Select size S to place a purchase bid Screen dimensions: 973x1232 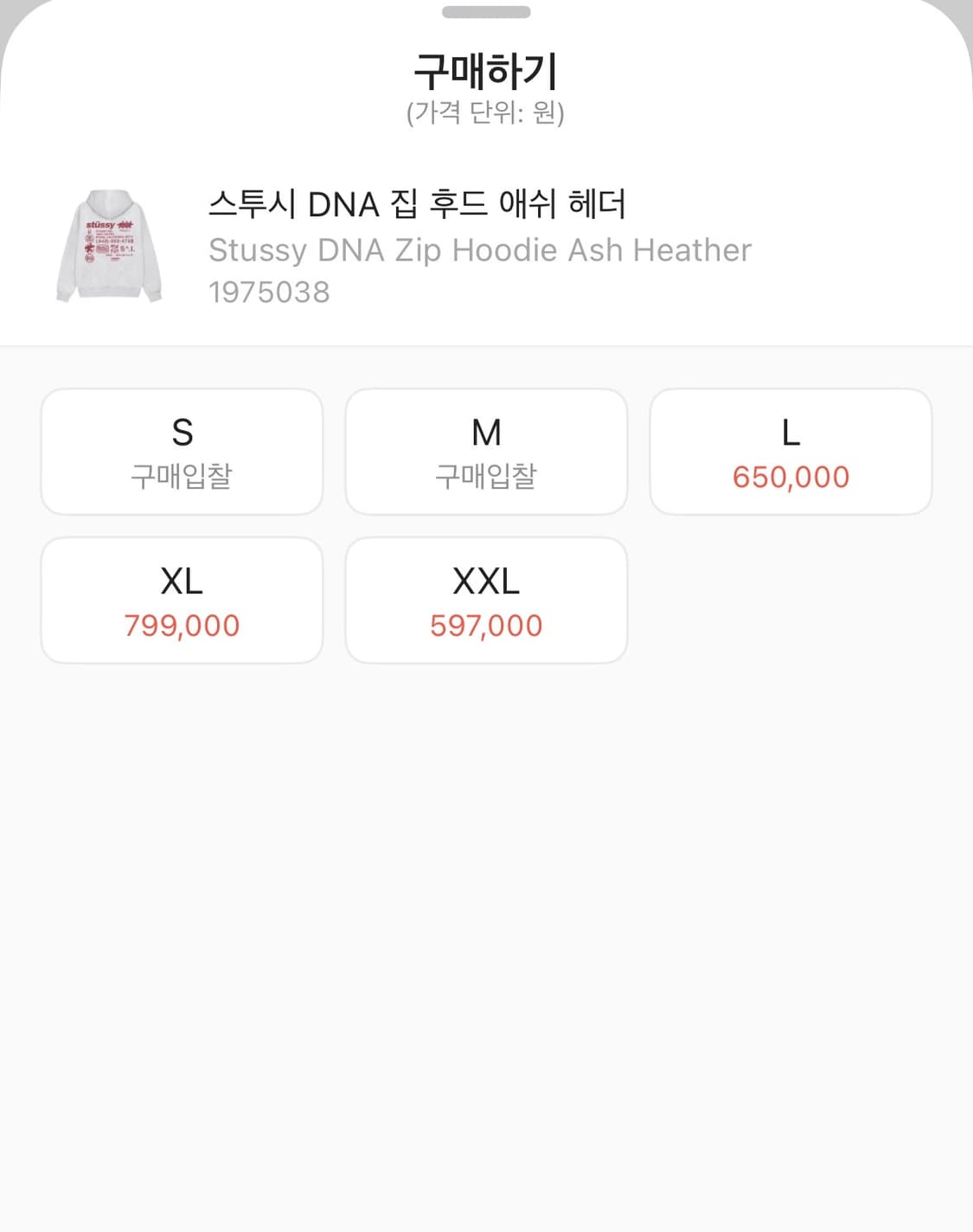pos(182,451)
